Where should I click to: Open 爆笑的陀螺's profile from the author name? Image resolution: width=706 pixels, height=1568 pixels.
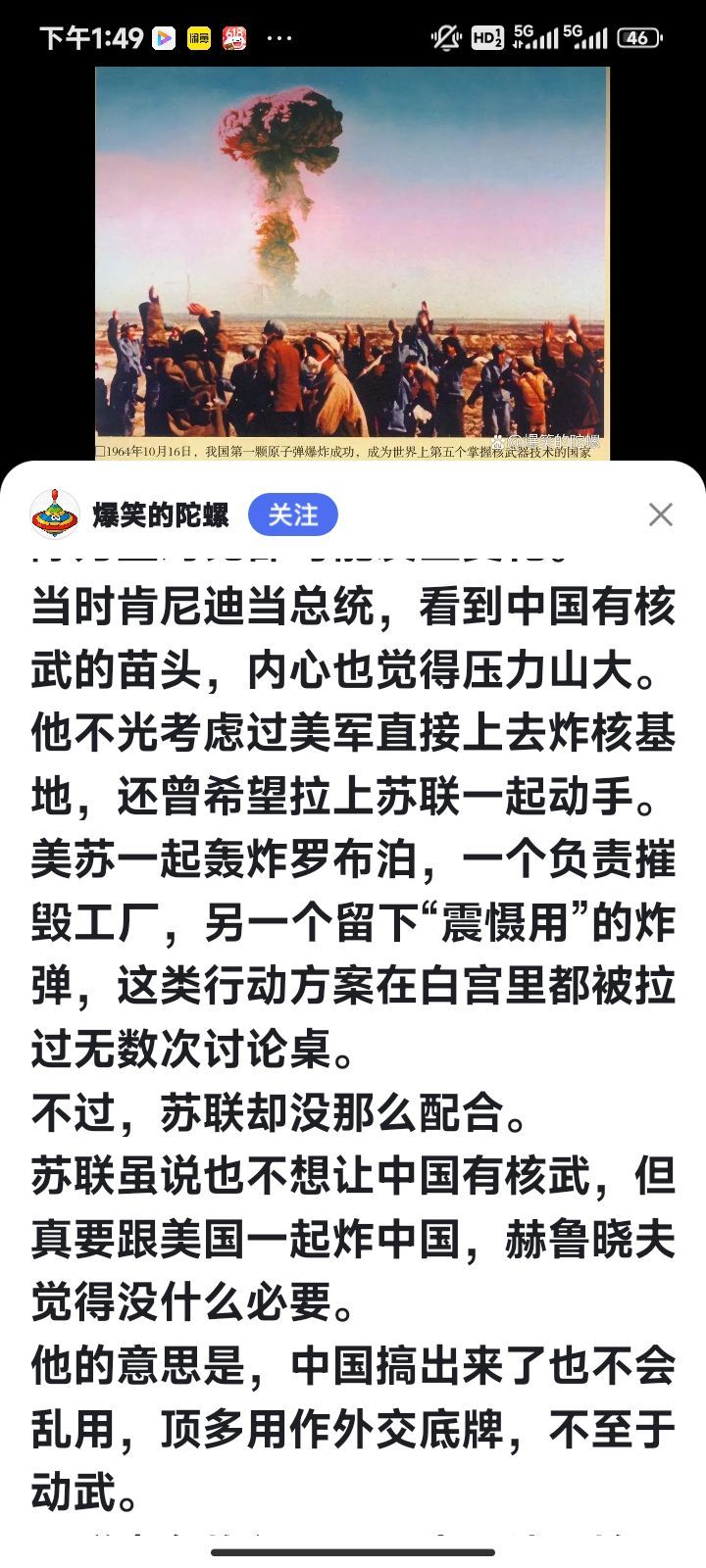pyautogui.click(x=161, y=514)
